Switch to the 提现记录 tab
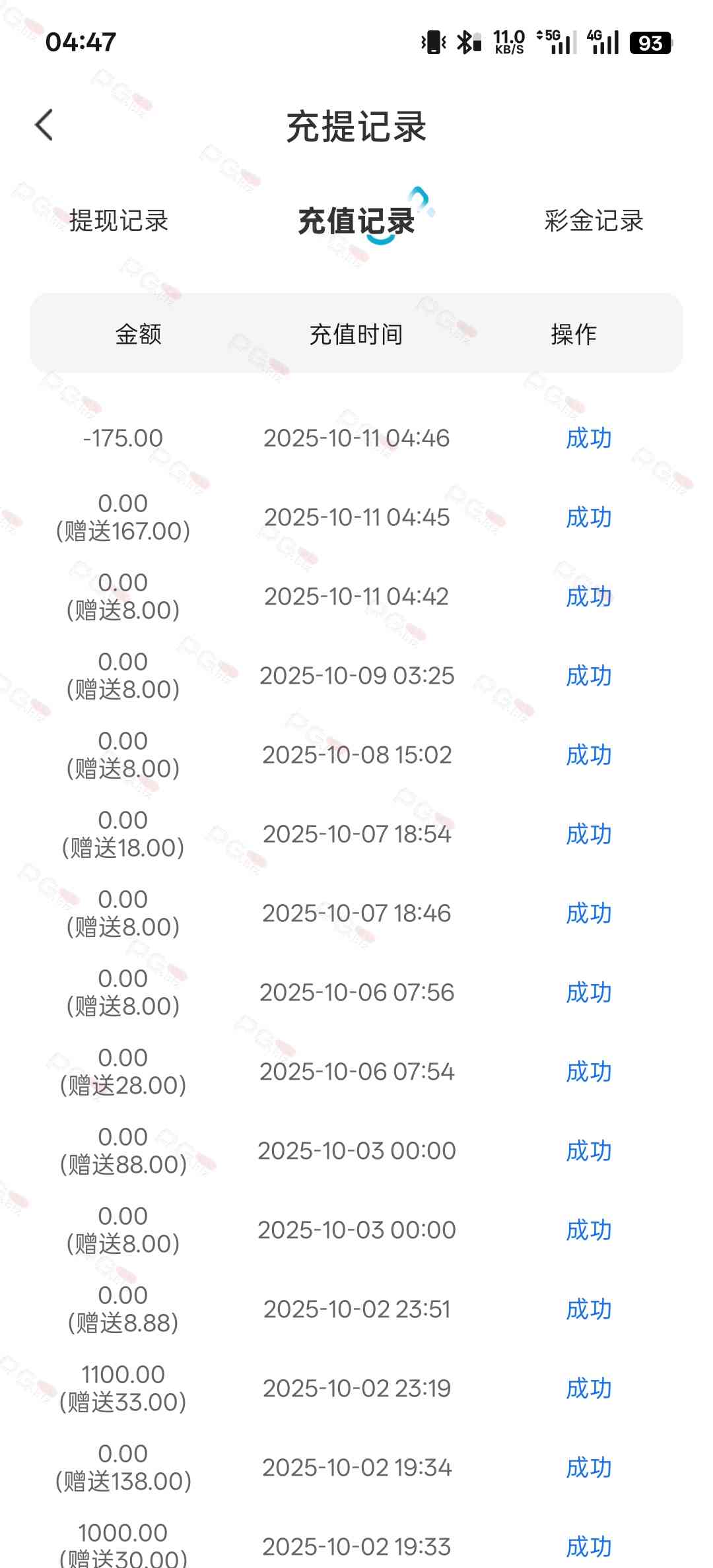The image size is (713, 1568). [x=119, y=221]
